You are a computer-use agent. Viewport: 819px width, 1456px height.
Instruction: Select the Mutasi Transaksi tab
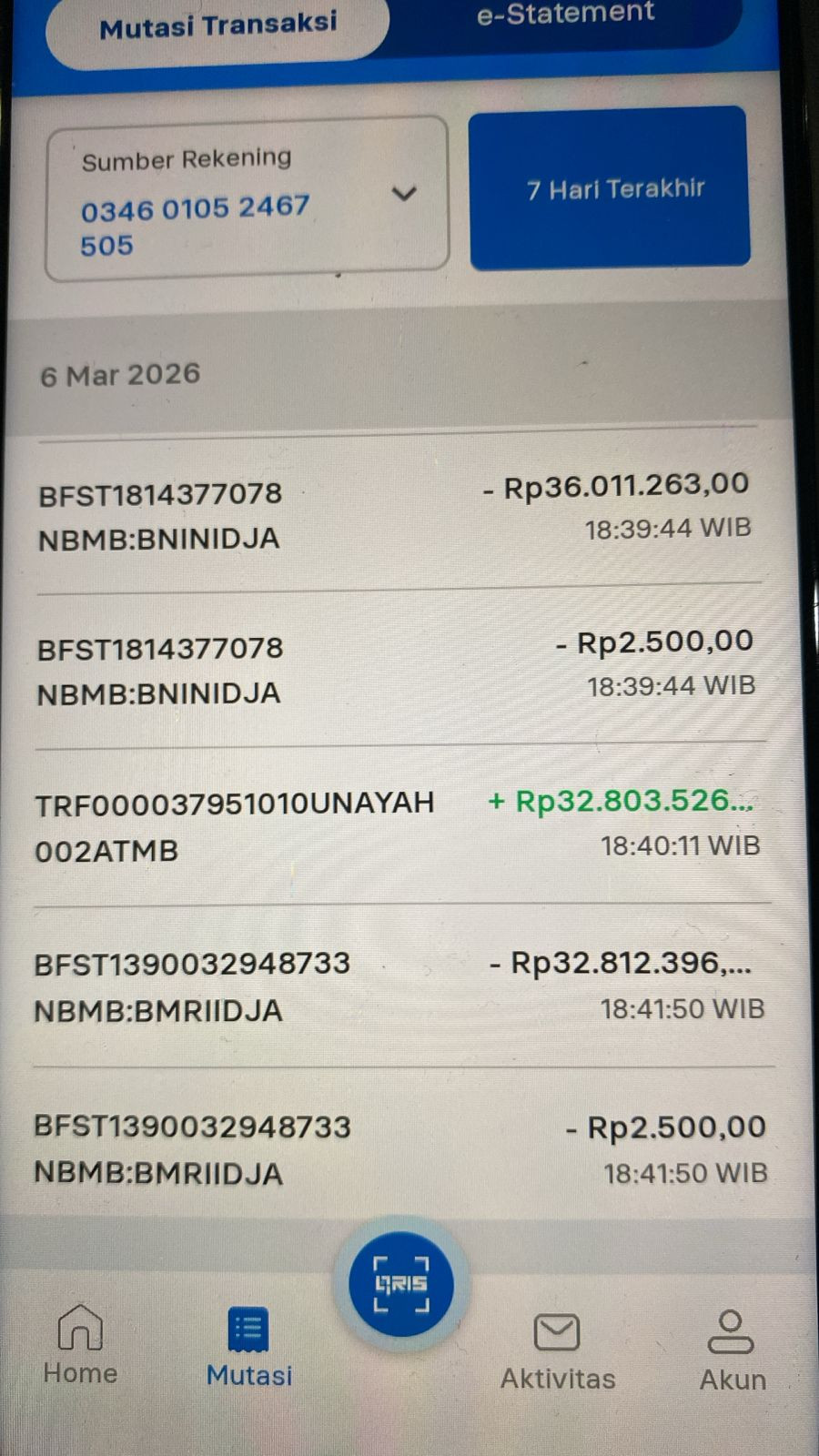(218, 25)
